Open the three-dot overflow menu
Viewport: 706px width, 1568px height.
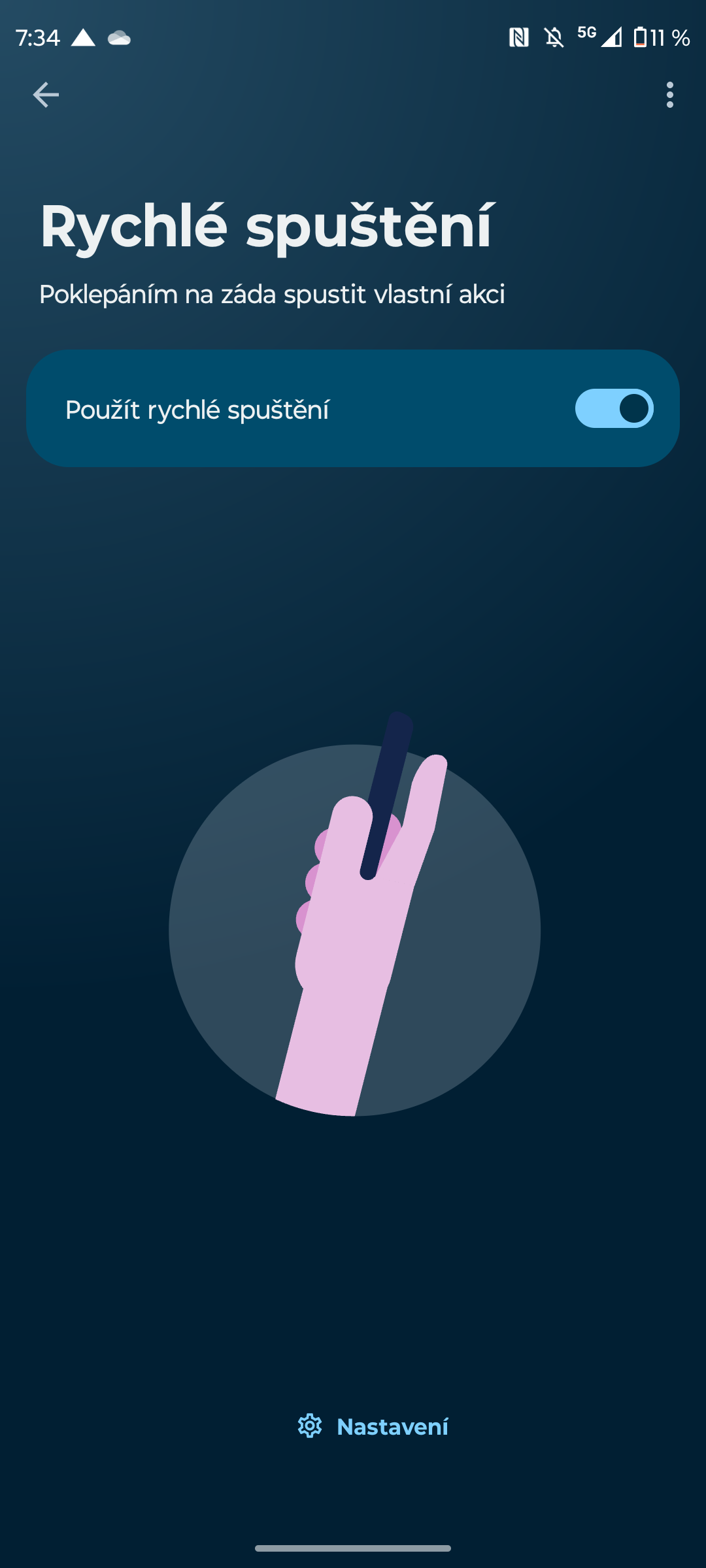(669, 95)
